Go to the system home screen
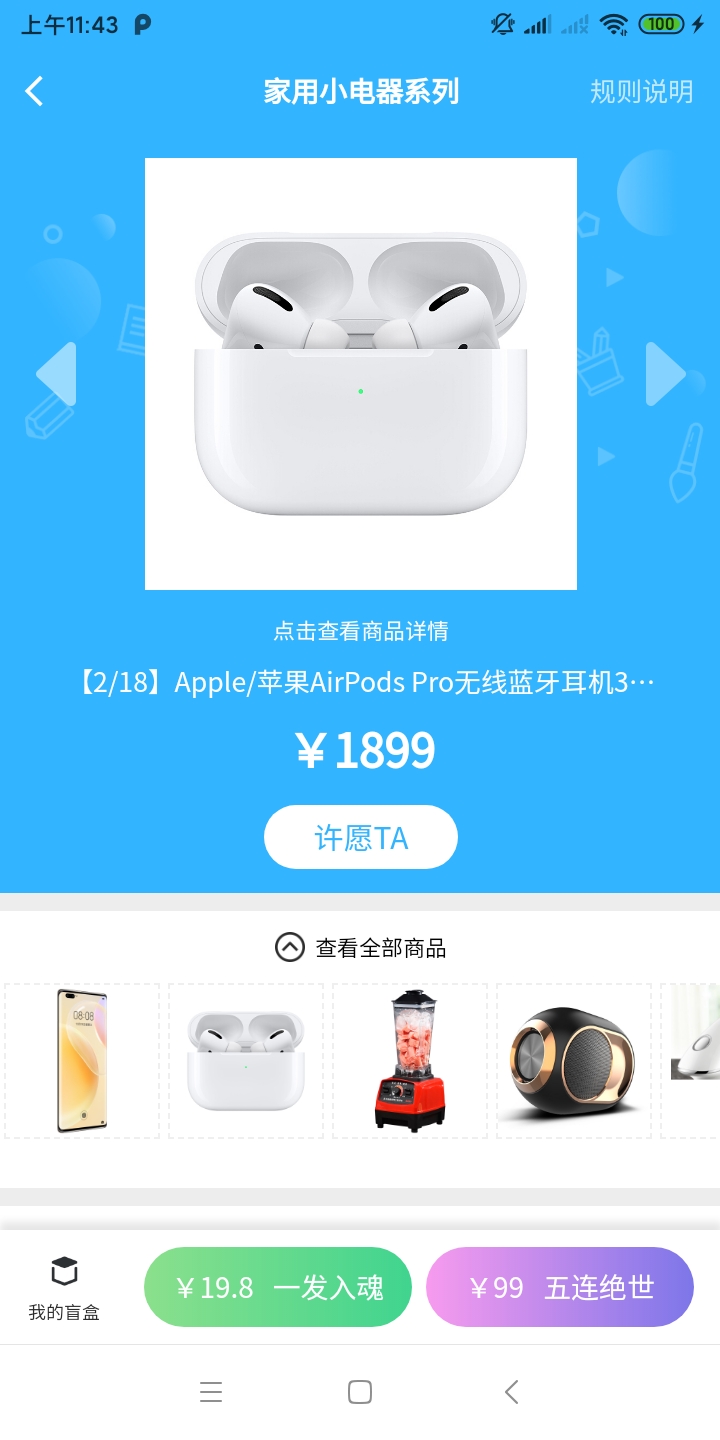This screenshot has height=1440, width=720. [x=360, y=1392]
